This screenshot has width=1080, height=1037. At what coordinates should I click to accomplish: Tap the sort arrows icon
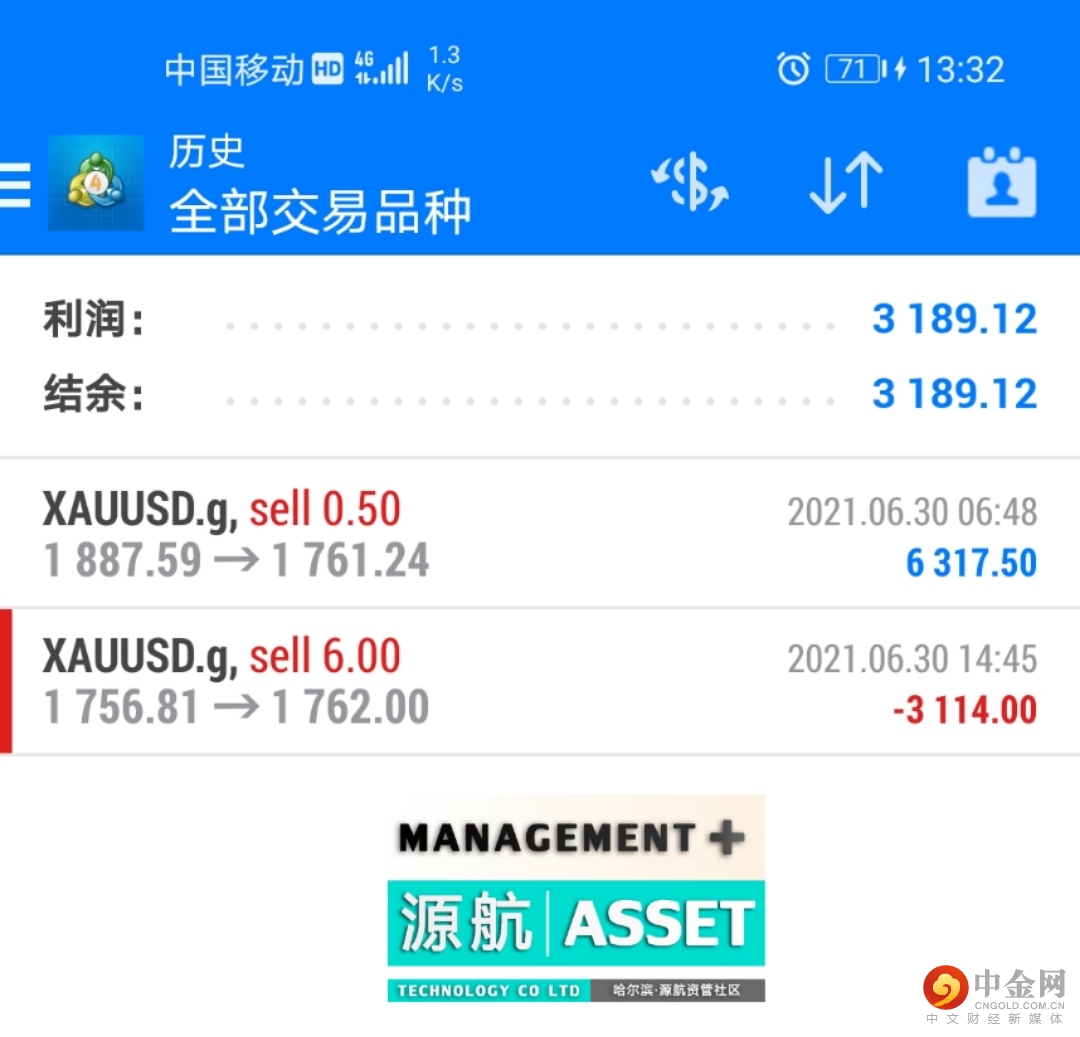(x=845, y=184)
